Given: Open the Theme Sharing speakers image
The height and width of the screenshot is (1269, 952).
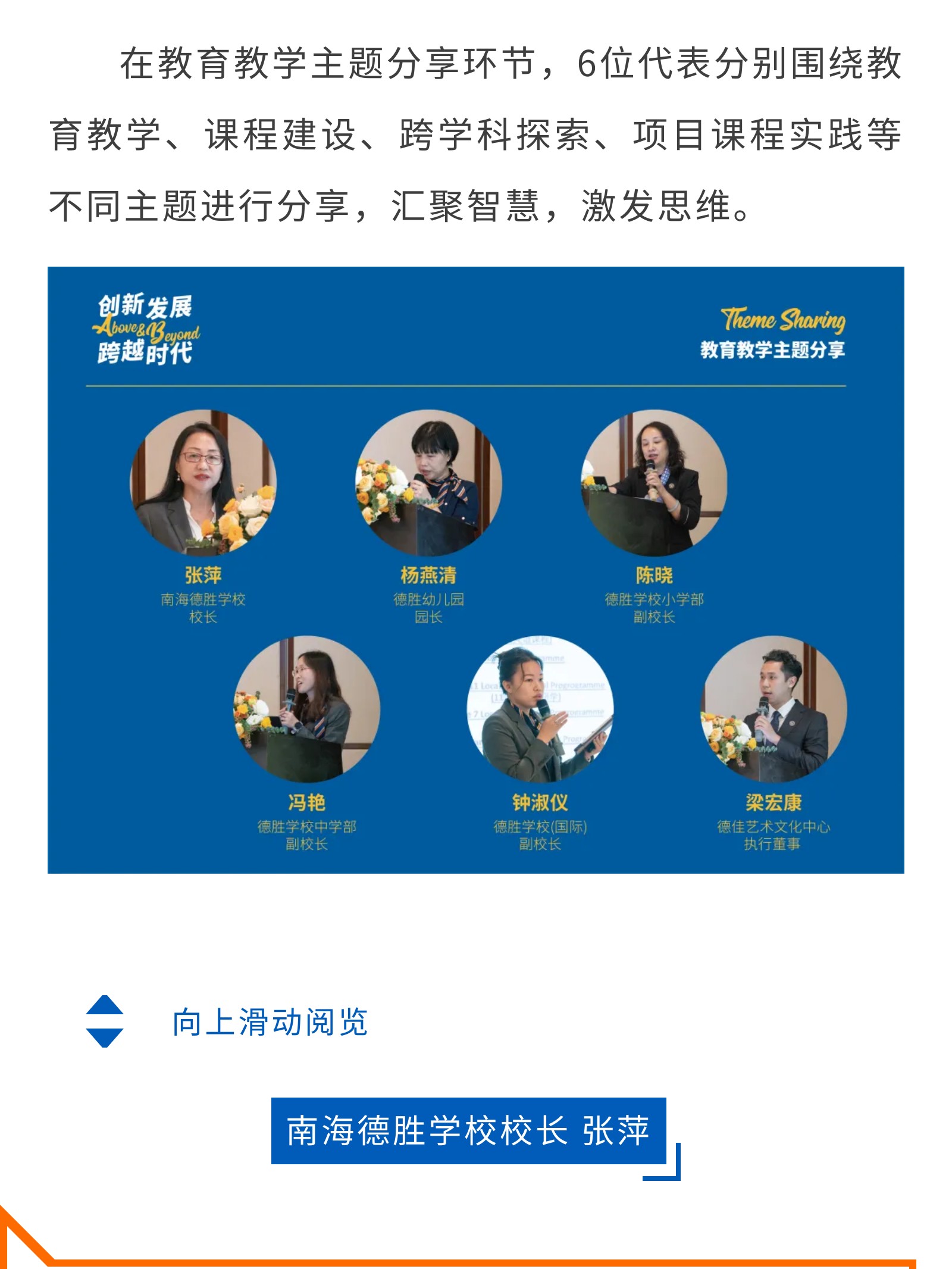Looking at the screenshot, I should (x=475, y=570).
